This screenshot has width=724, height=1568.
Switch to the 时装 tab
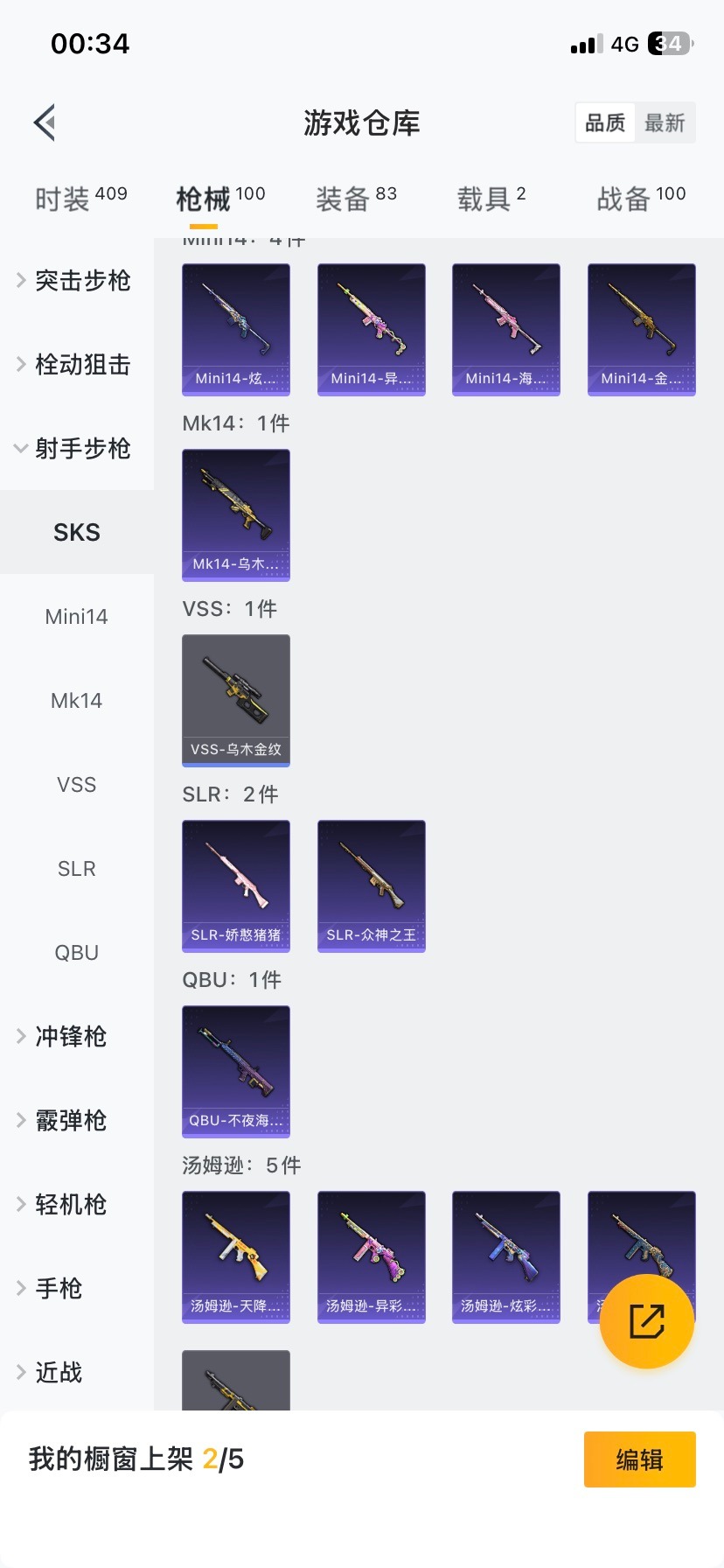[80, 199]
